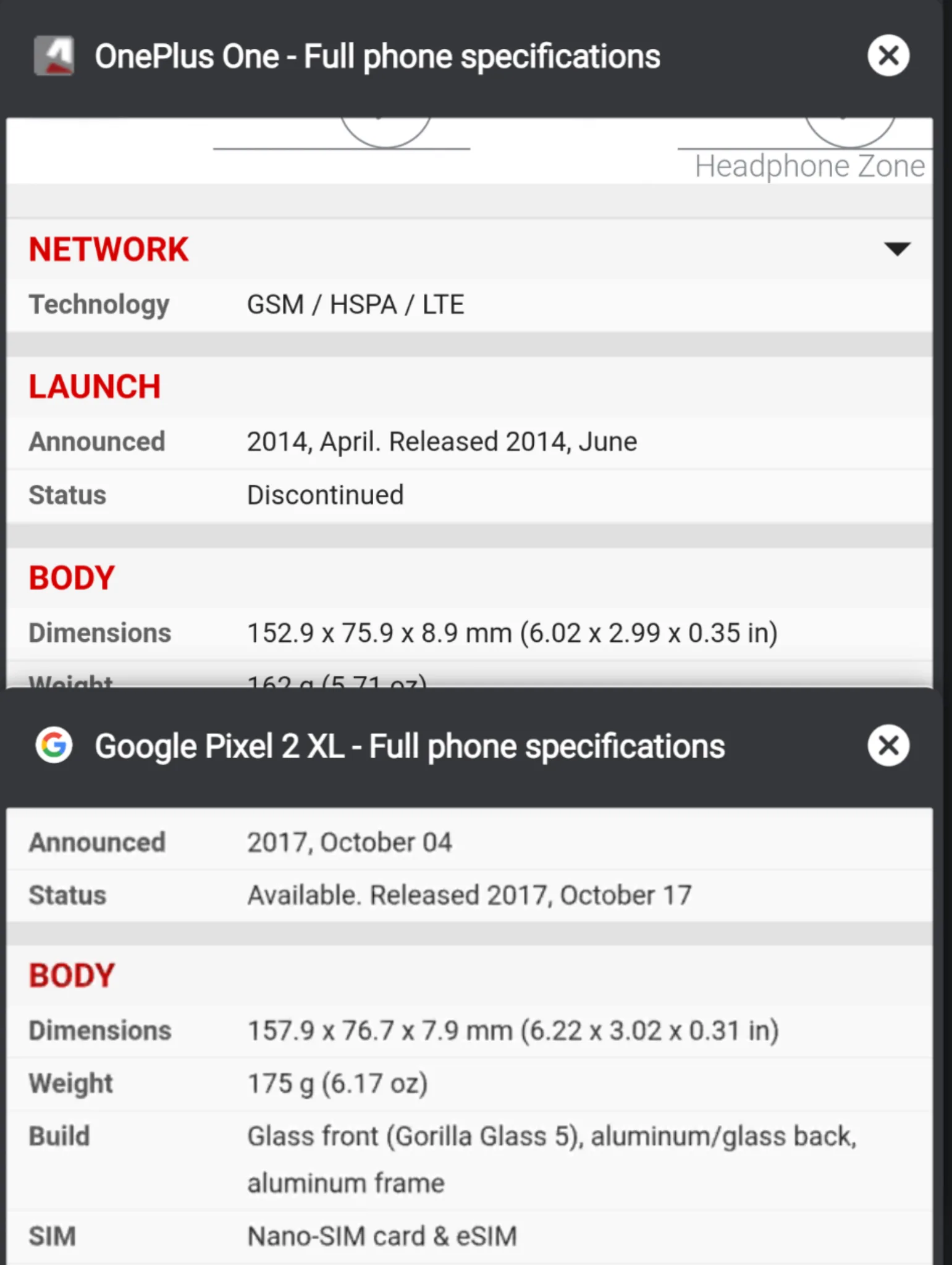Close the Google Pixel 2 XL tab
The height and width of the screenshot is (1265, 952).
pyautogui.click(x=888, y=746)
